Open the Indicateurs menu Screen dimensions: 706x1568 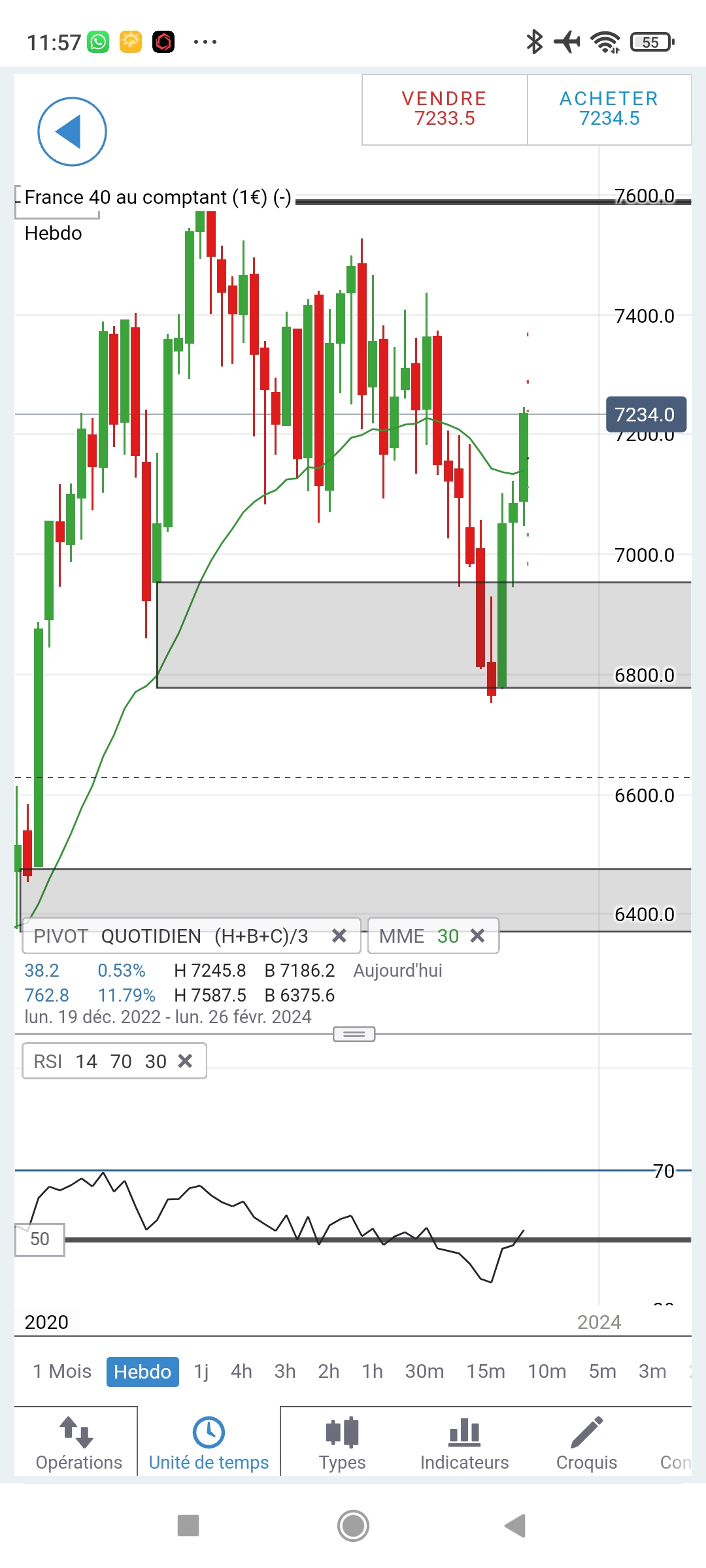coord(464,1443)
